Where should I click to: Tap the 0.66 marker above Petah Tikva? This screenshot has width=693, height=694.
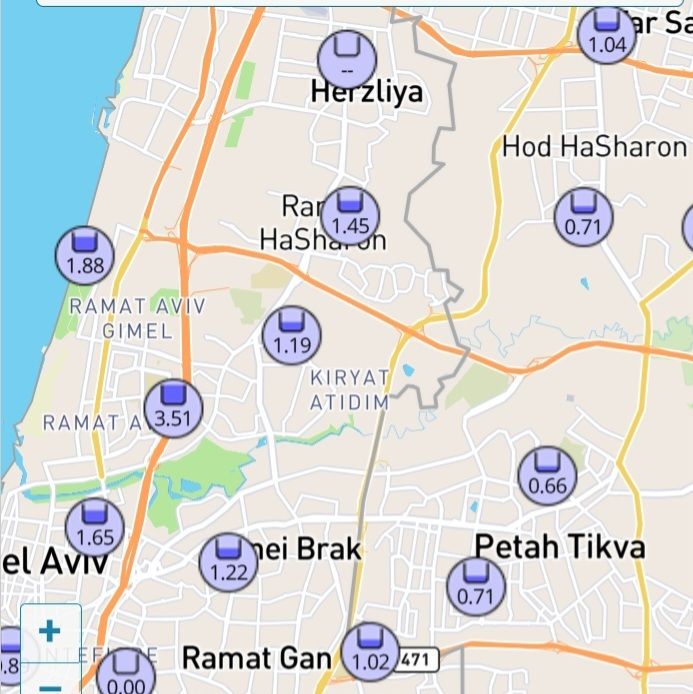[547, 475]
